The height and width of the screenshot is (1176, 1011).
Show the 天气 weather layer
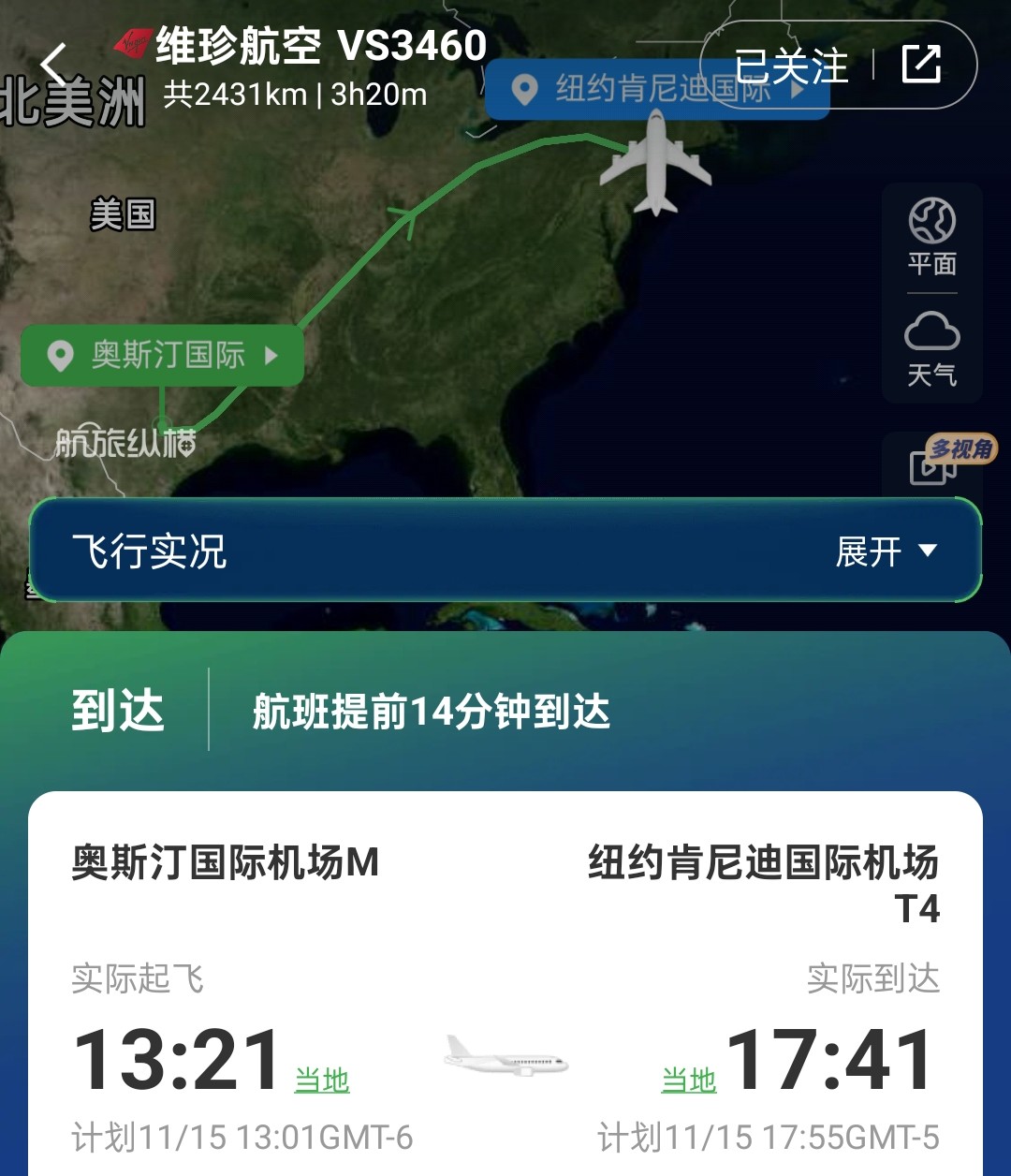[x=931, y=350]
